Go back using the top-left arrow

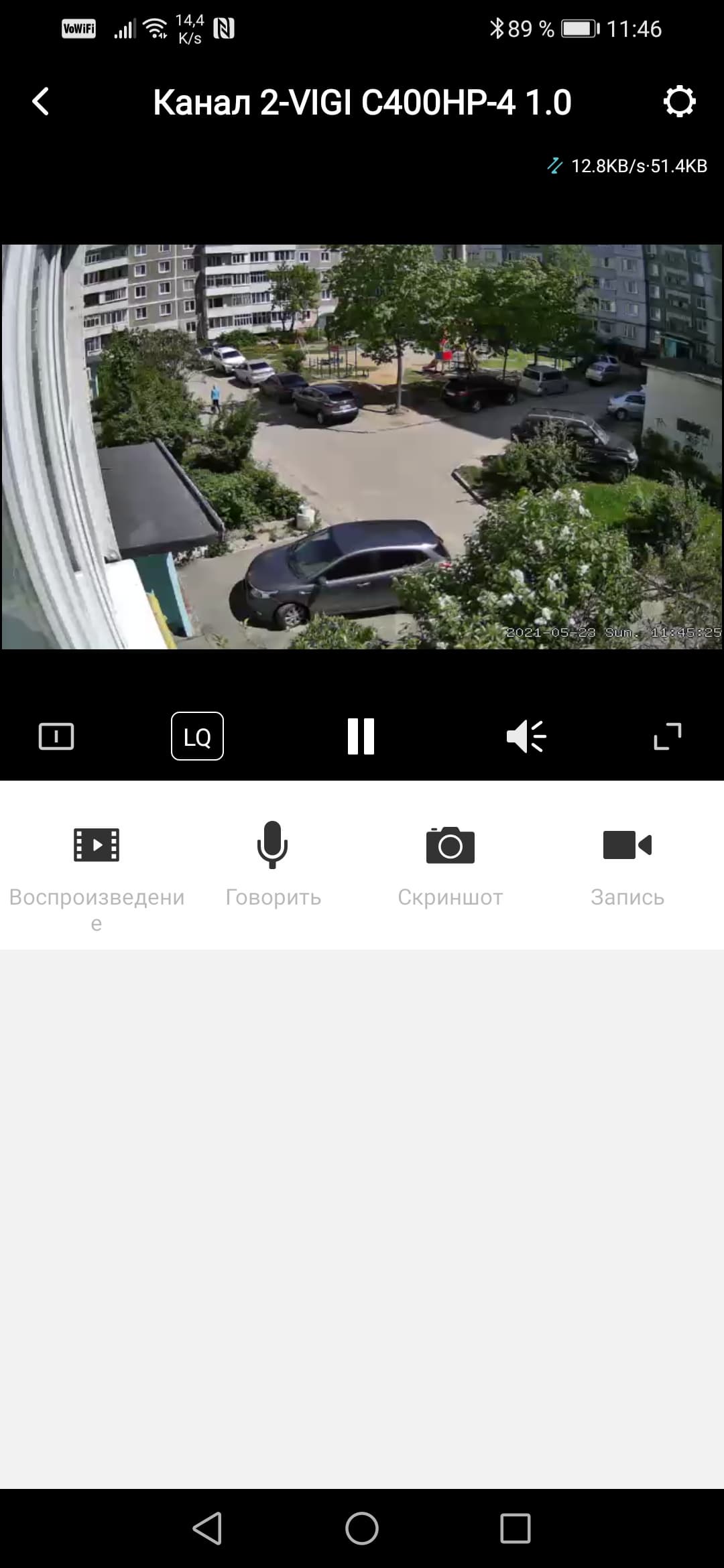(x=41, y=102)
